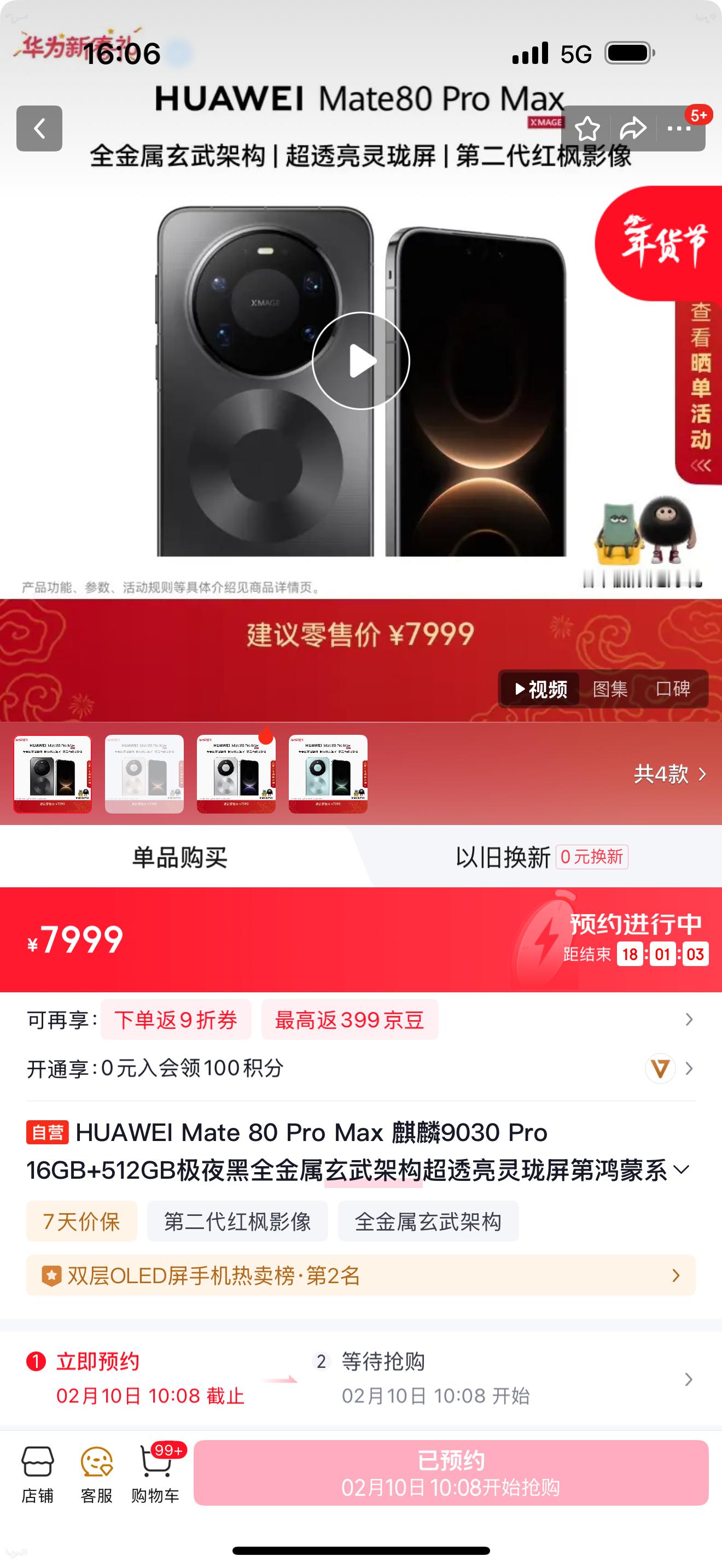
Task: Open the 口碑 reviews tab
Action: pyautogui.click(x=673, y=688)
